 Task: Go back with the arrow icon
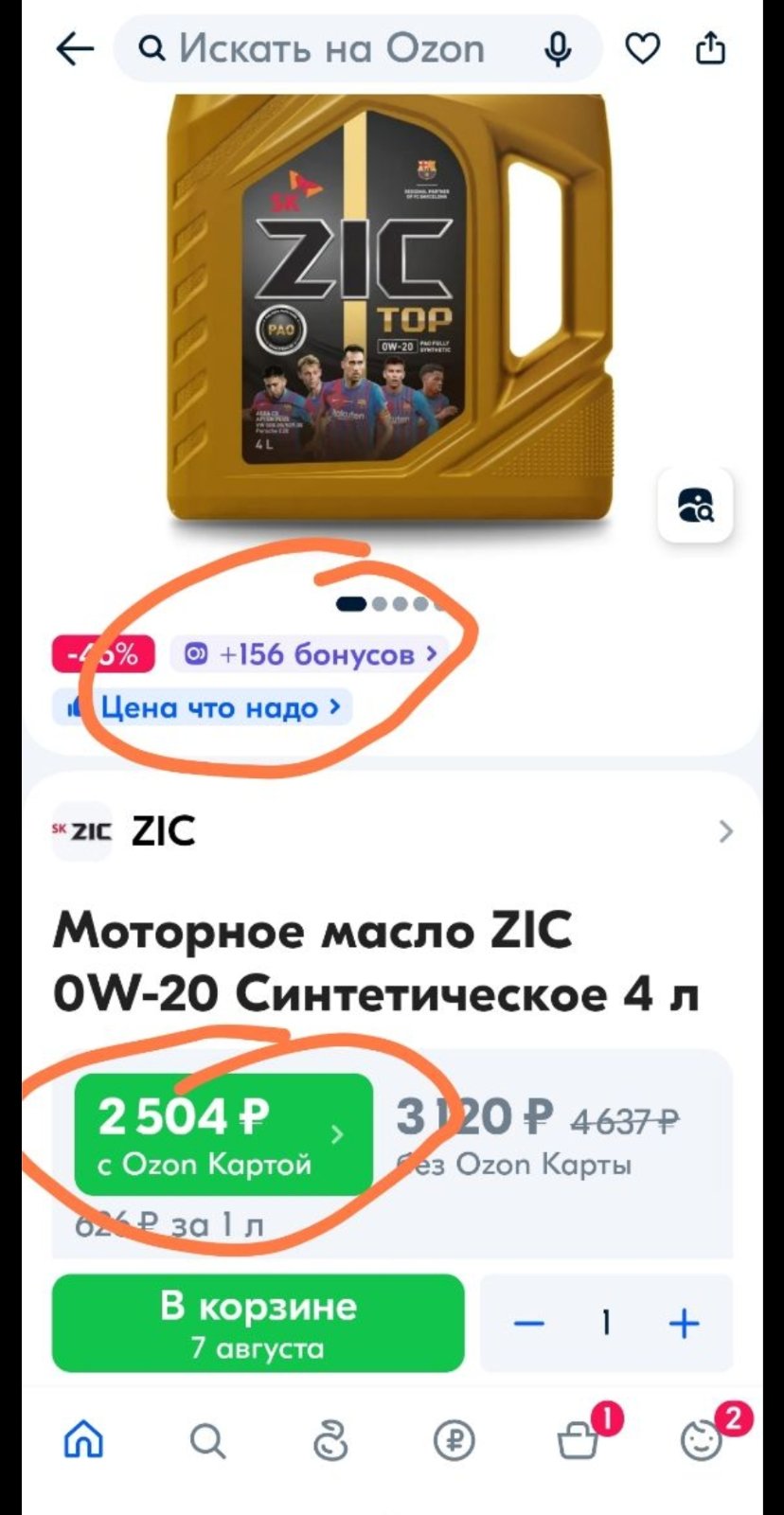pyautogui.click(x=75, y=48)
